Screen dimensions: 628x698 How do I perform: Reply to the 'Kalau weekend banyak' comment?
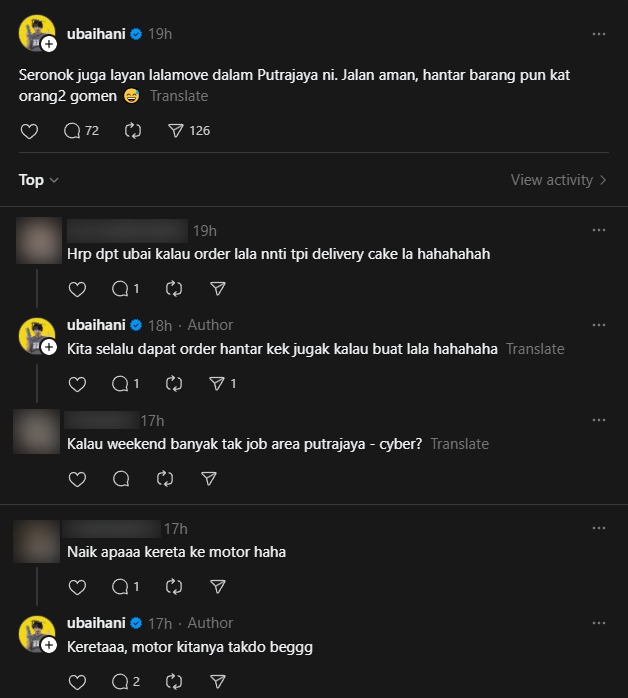tap(121, 479)
